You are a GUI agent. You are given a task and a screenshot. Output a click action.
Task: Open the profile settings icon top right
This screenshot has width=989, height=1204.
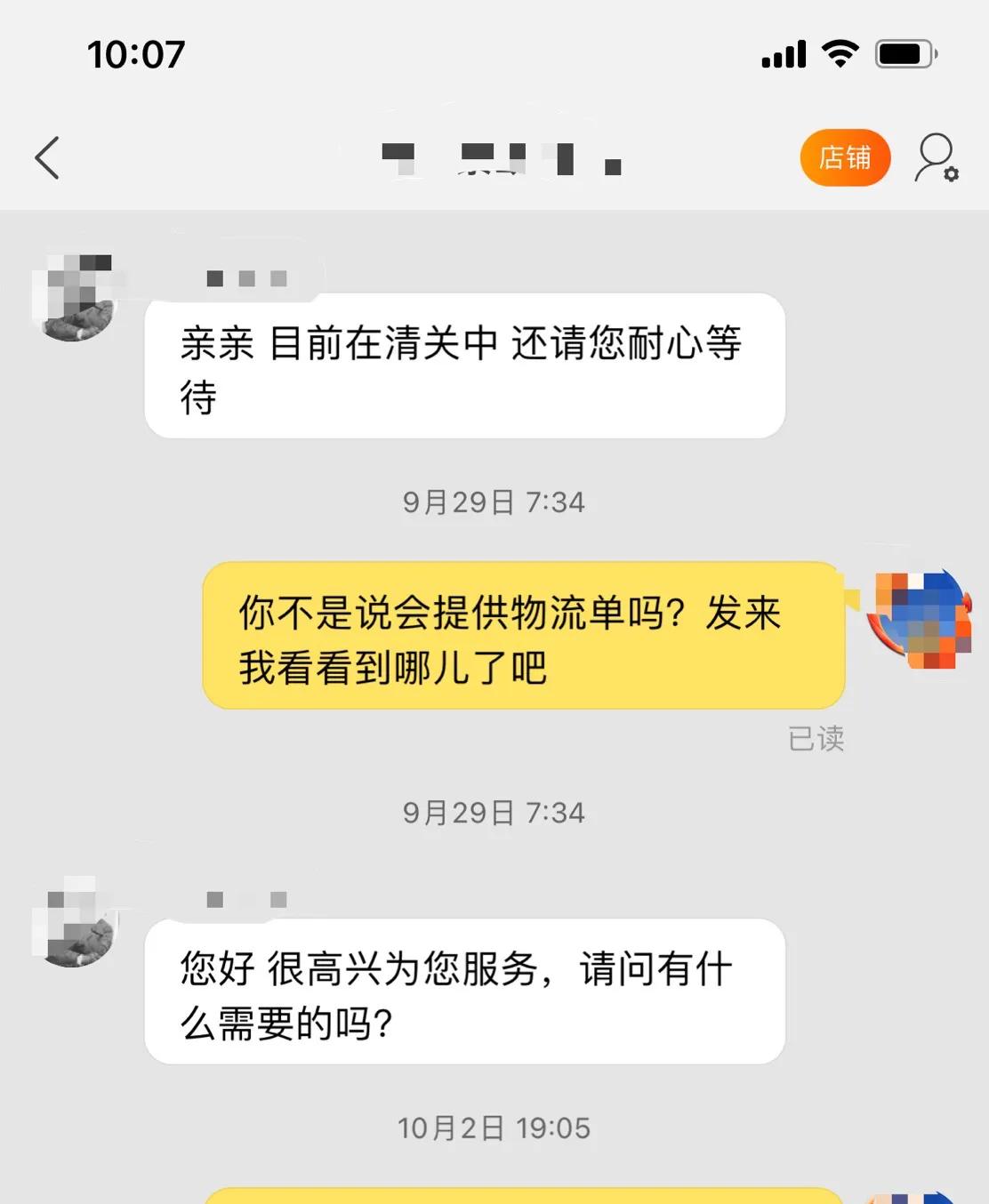click(x=930, y=157)
